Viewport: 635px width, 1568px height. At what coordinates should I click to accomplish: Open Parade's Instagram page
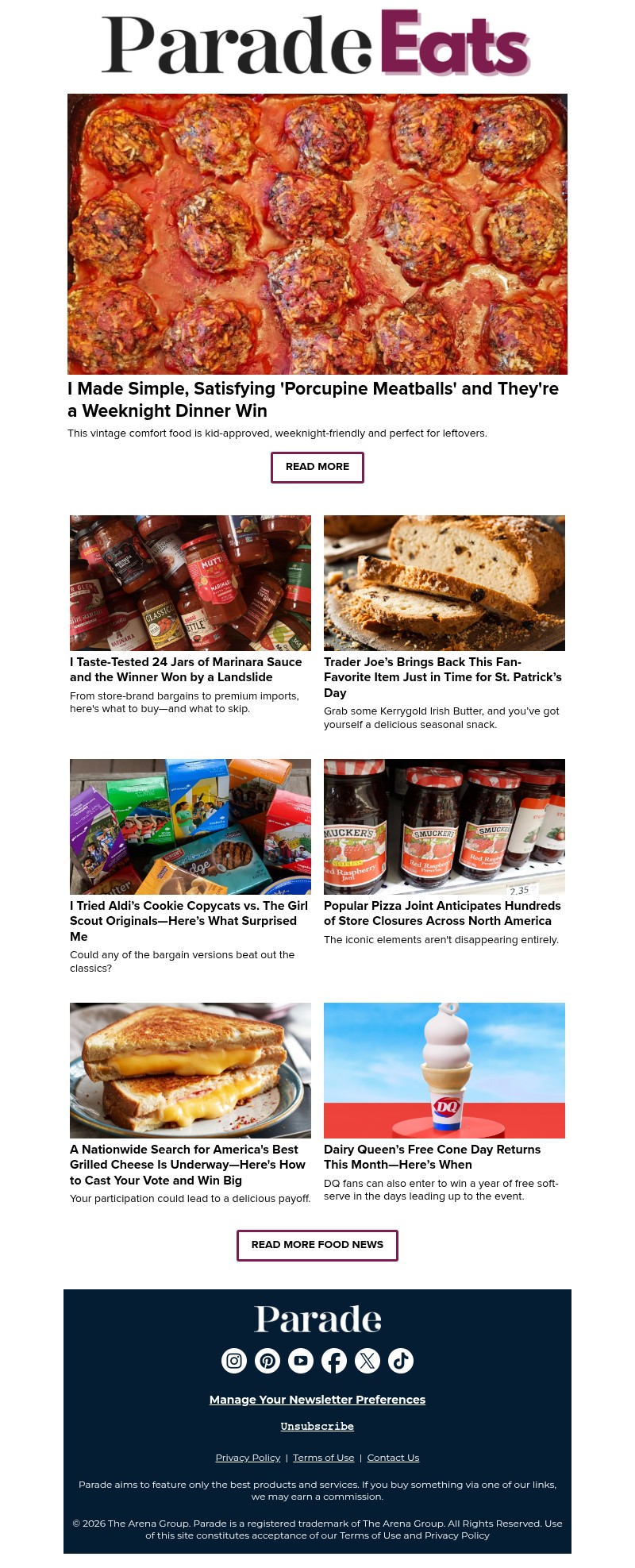coord(233,1360)
